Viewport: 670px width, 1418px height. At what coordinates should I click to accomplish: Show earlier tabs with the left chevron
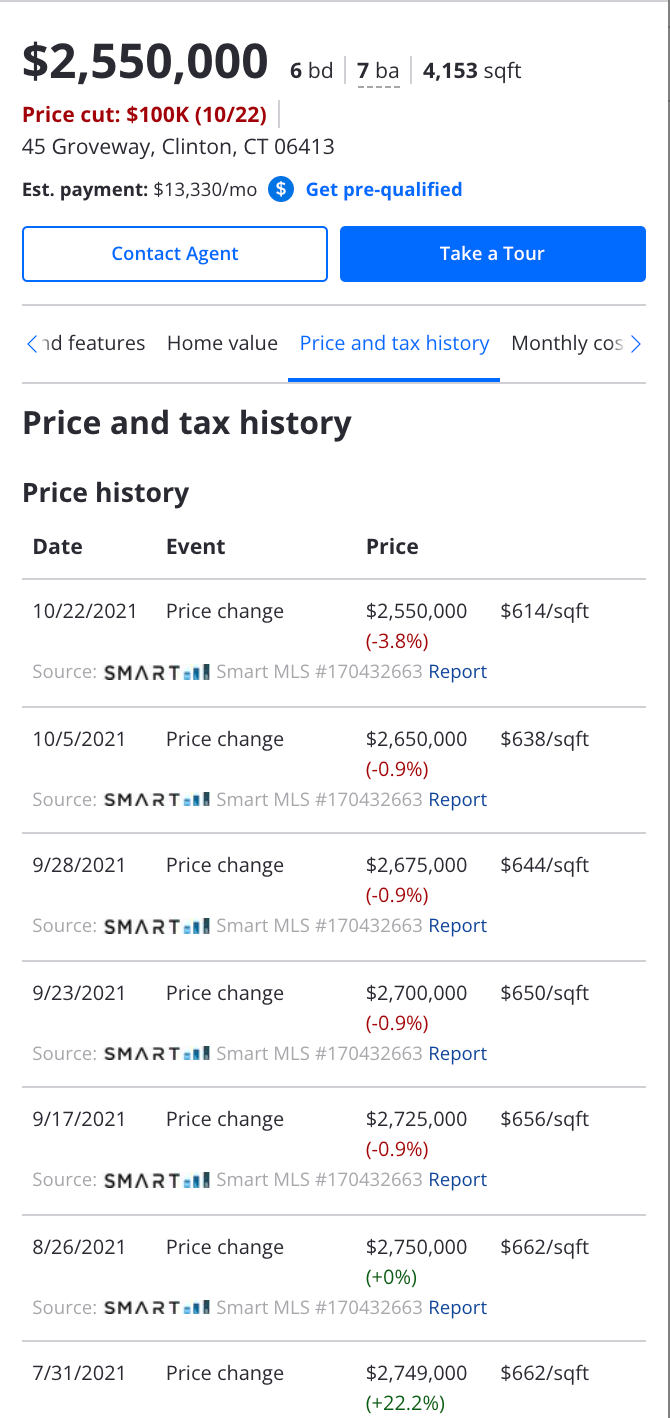[32, 344]
